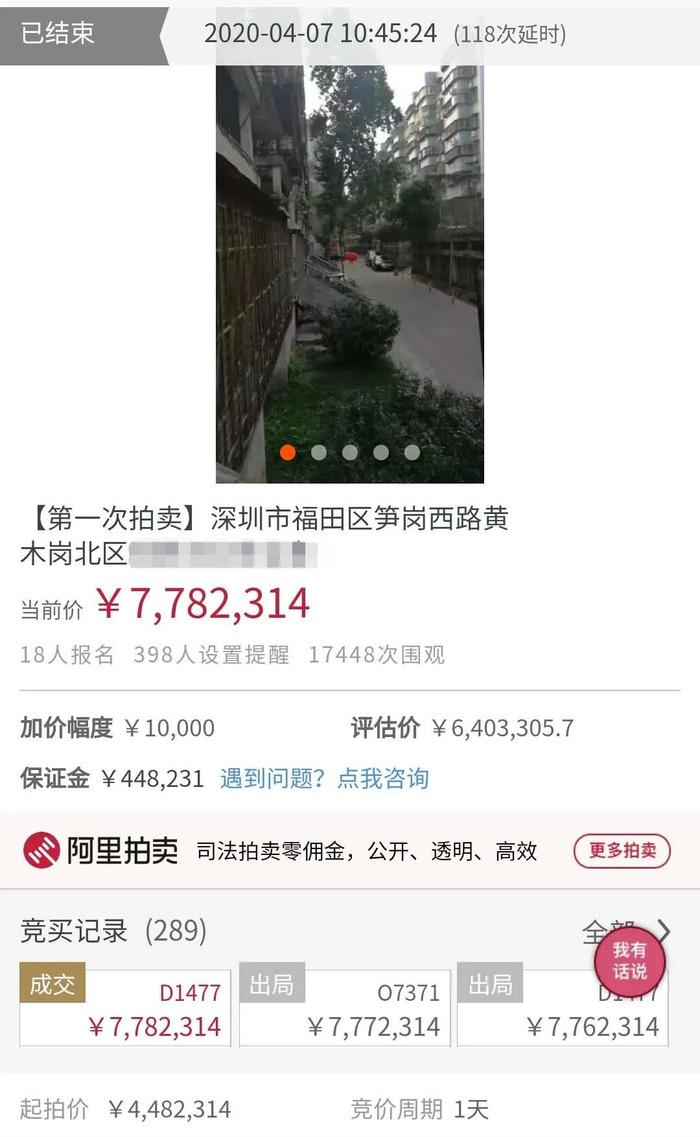Screen dimensions: 700x1137
Task: Open the 出局 bid card O7371
Action: [343, 1008]
